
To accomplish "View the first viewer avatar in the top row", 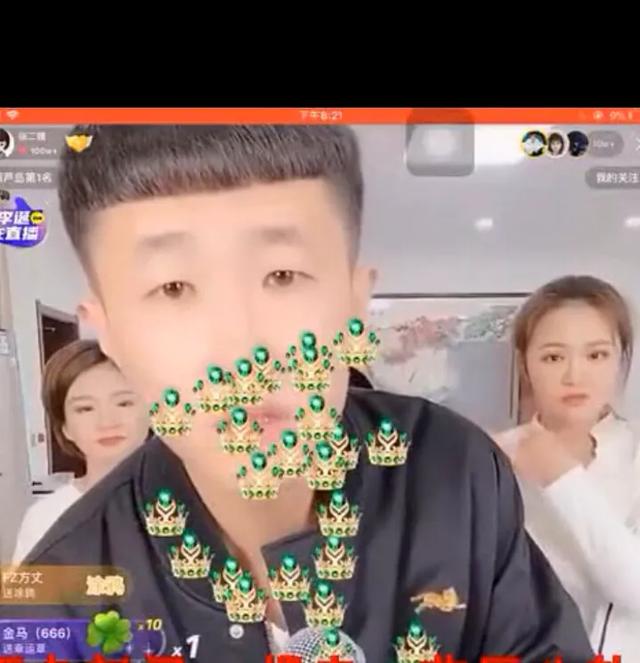I will point(533,144).
